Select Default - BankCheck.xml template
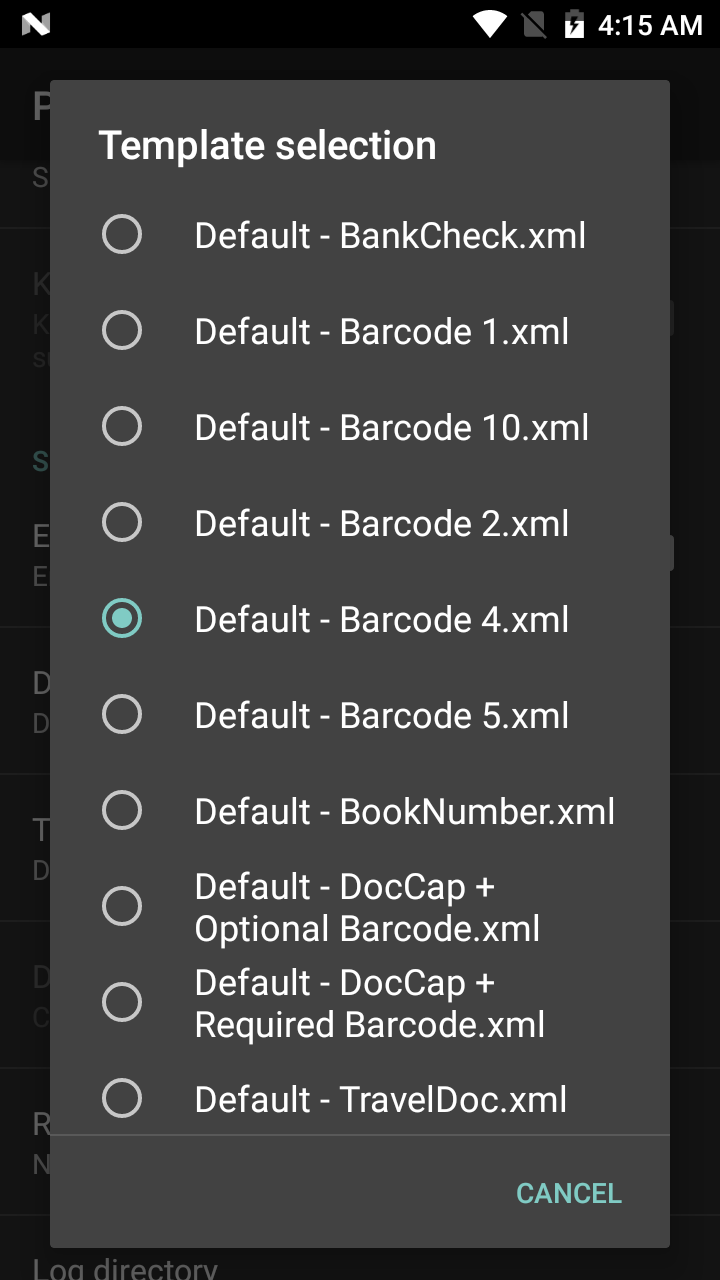 pyautogui.click(x=360, y=236)
